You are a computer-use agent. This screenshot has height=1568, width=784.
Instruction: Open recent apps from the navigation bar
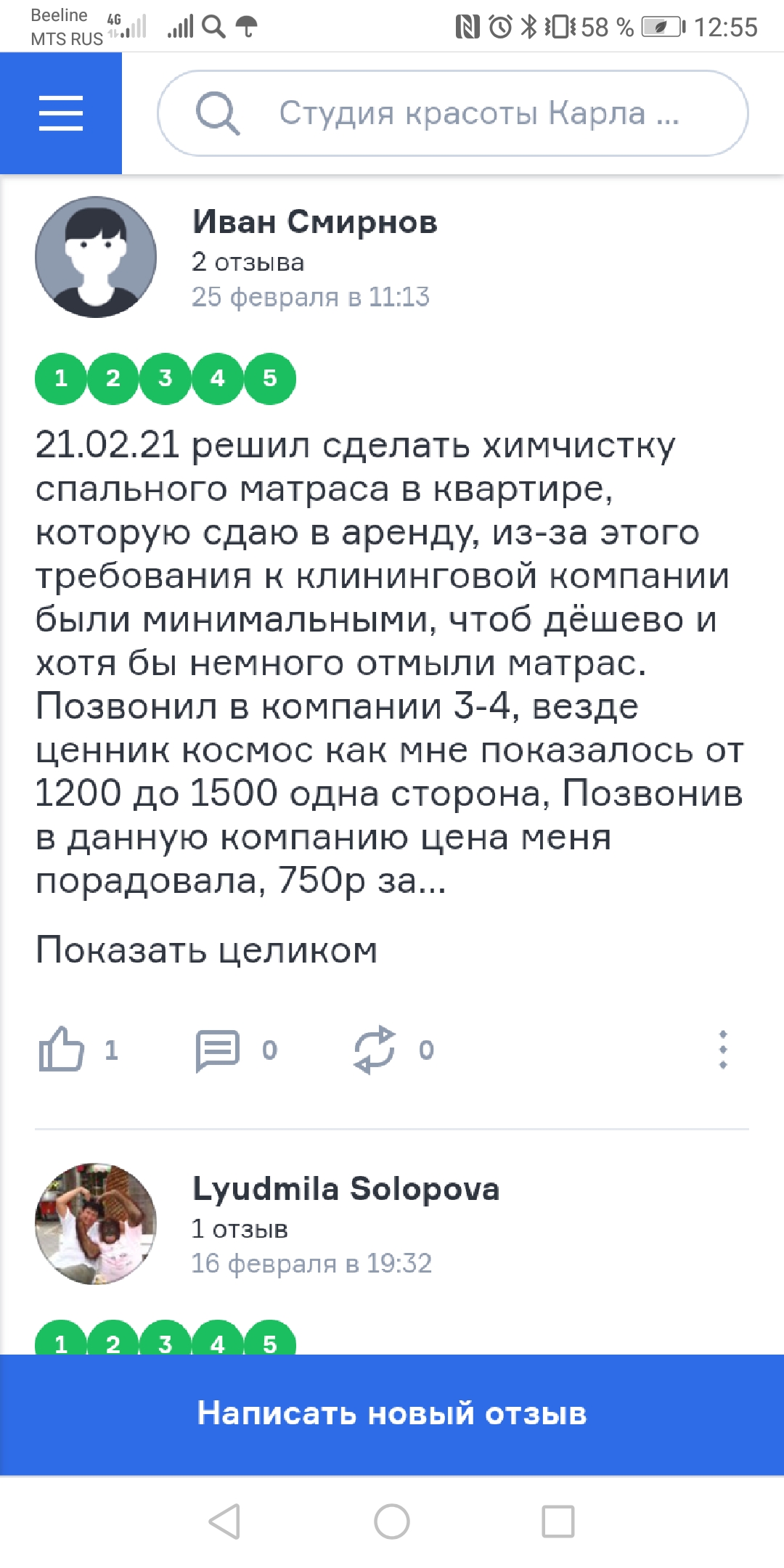pos(558,1522)
